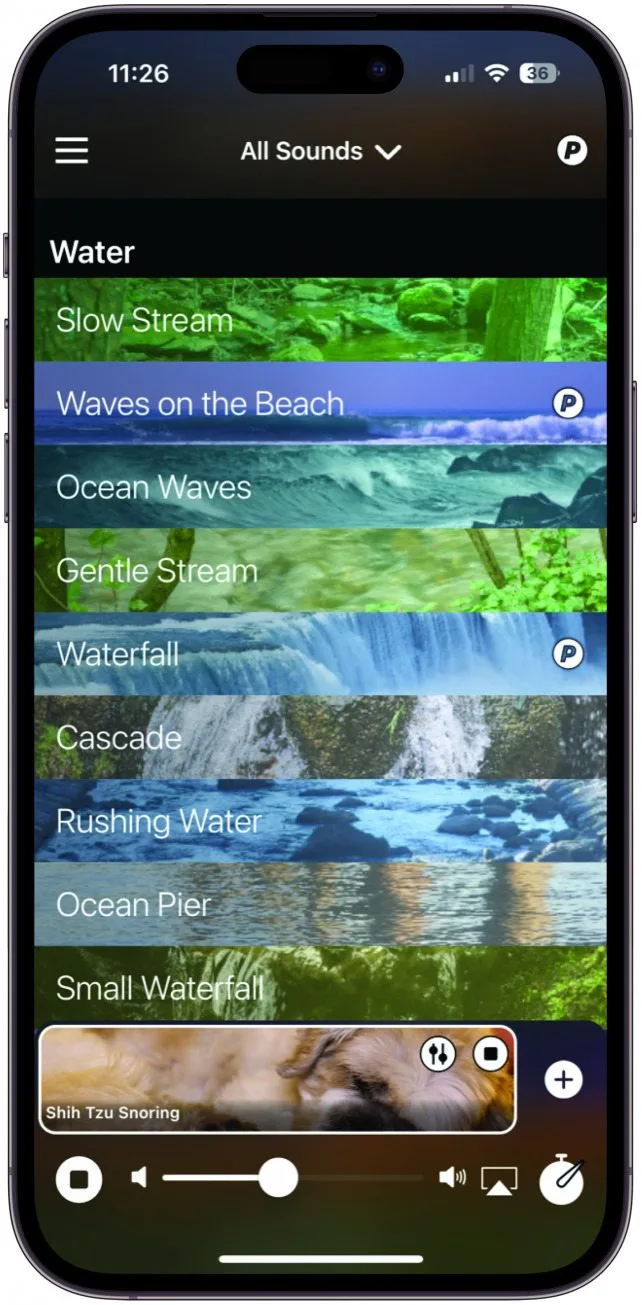Screen dimensions: 642x1305
Task: Play the Cascade sound
Action: tap(320, 738)
